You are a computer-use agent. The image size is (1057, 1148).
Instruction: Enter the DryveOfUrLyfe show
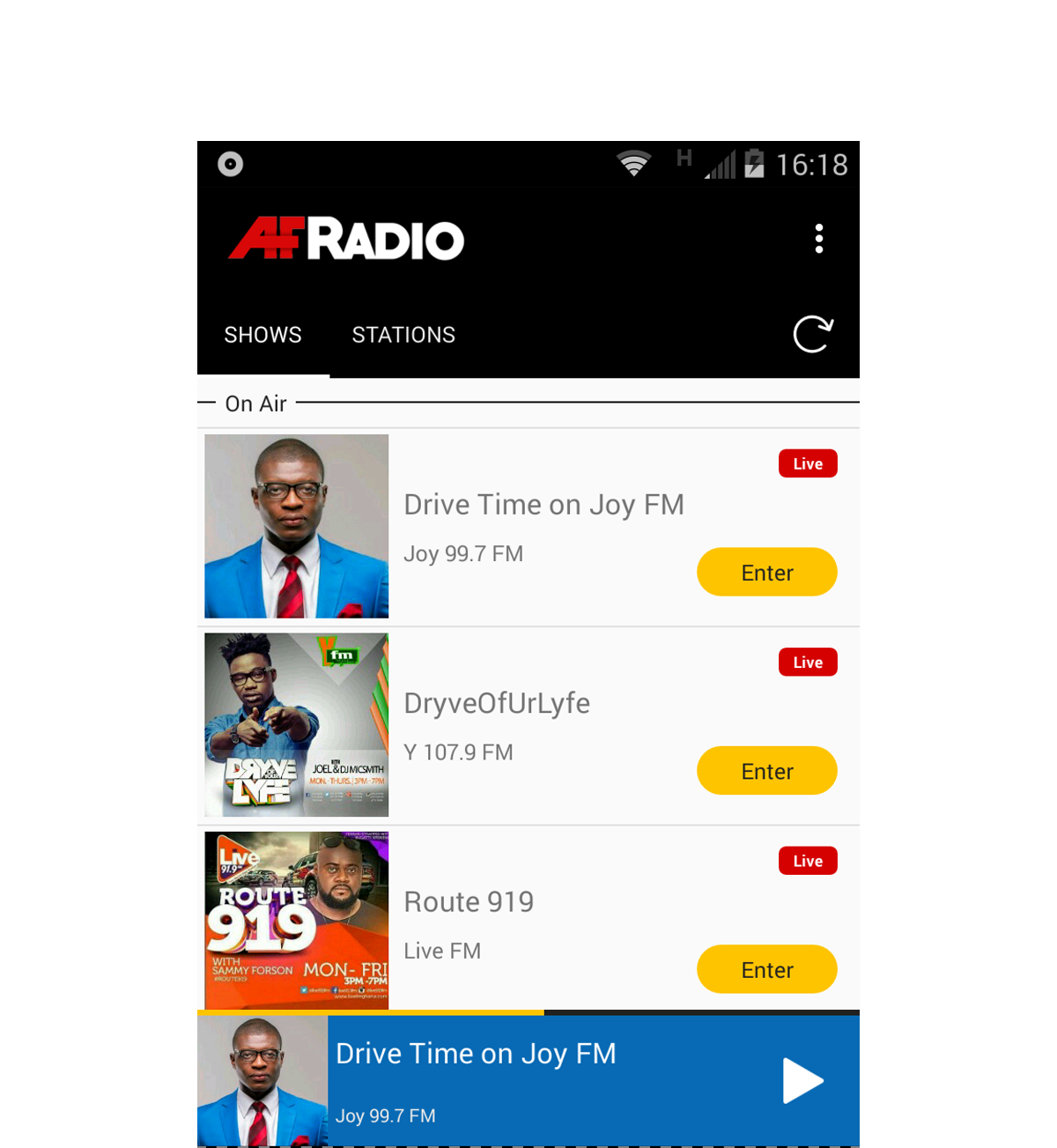coord(766,771)
